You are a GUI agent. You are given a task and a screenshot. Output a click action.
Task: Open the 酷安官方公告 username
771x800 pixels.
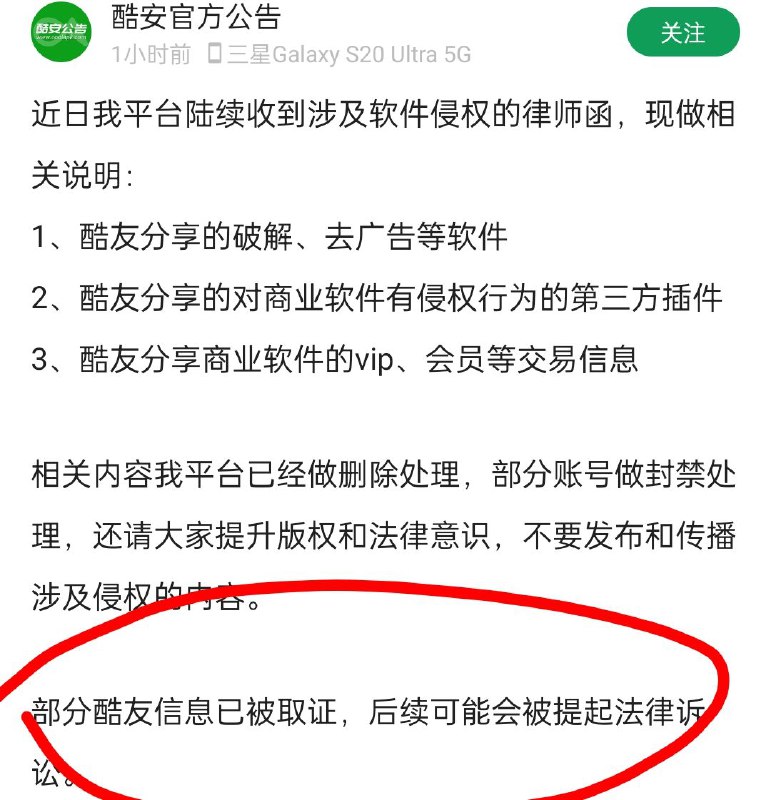pos(196,17)
